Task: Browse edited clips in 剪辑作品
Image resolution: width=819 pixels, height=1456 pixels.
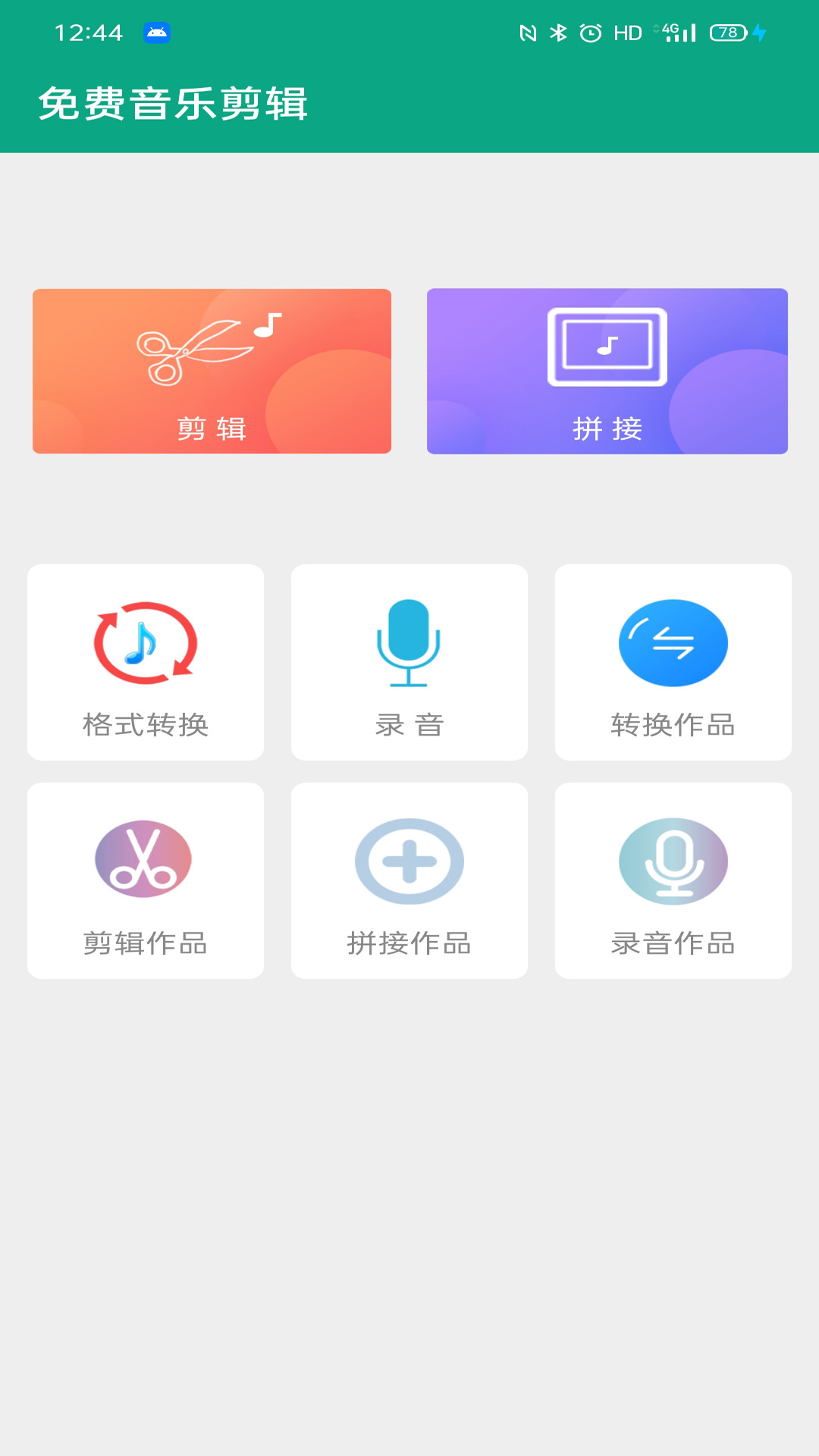Action: click(x=144, y=880)
